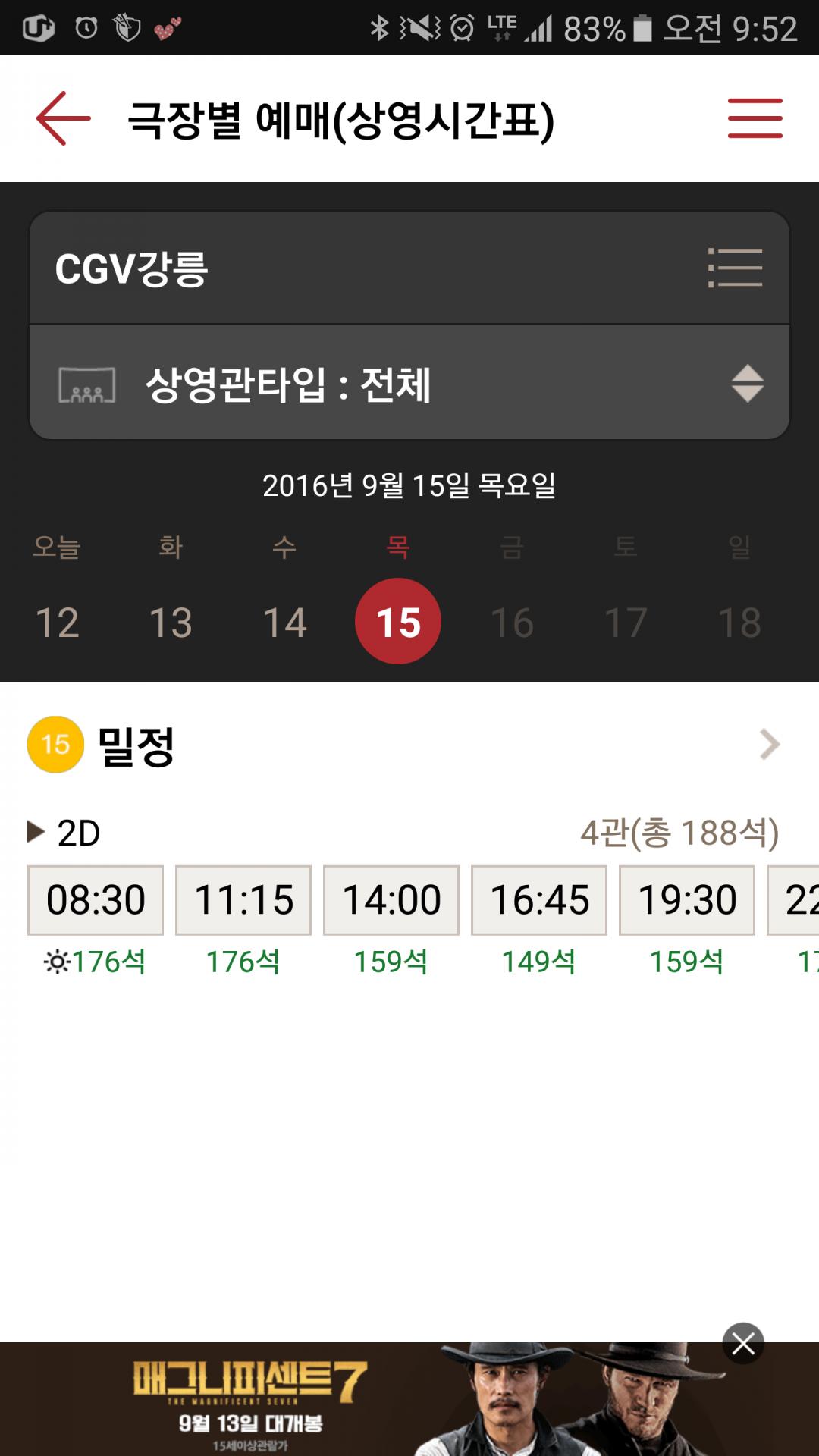Choose the 11:15 showtime
The width and height of the screenshot is (819, 1456).
click(x=243, y=900)
